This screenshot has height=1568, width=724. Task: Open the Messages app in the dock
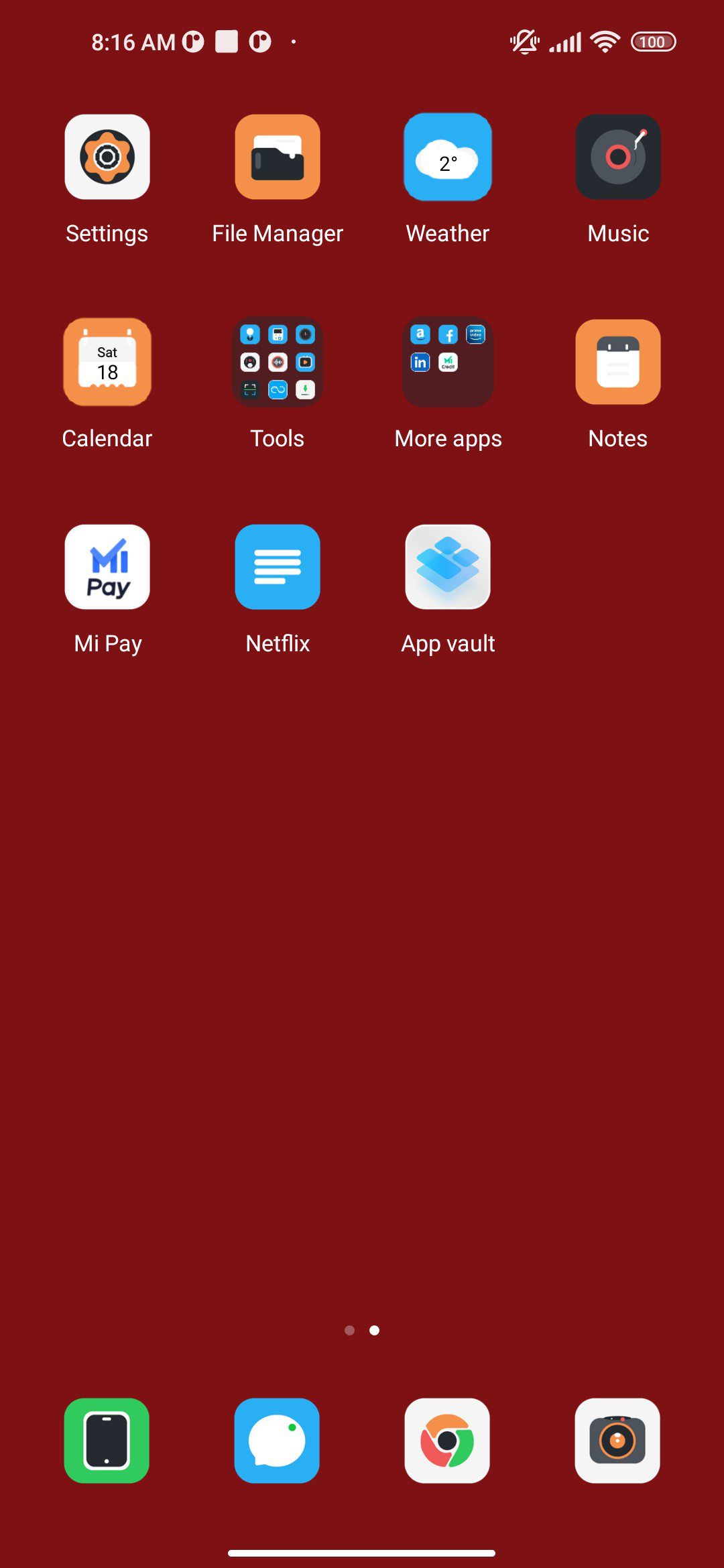click(277, 1441)
